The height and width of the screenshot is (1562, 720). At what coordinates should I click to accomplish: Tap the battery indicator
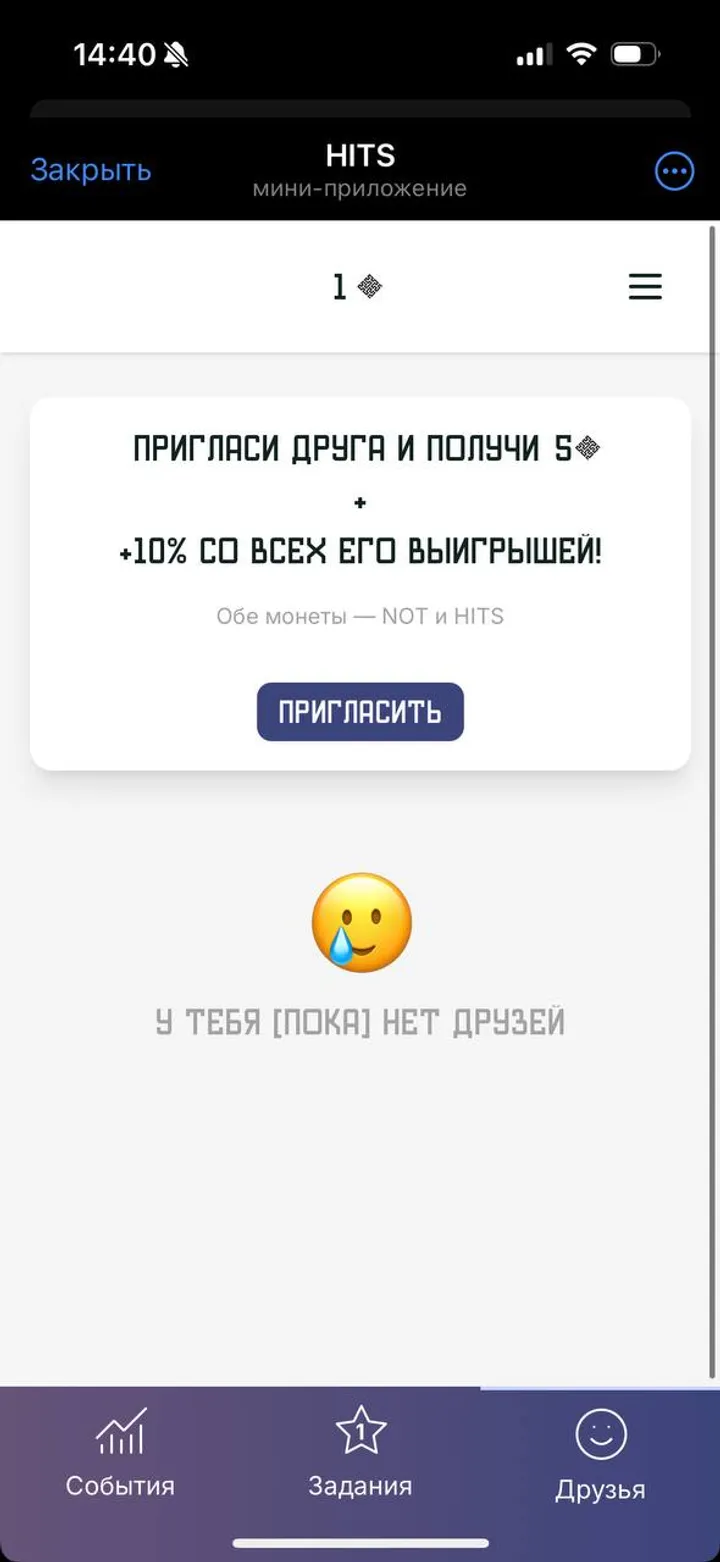click(637, 55)
